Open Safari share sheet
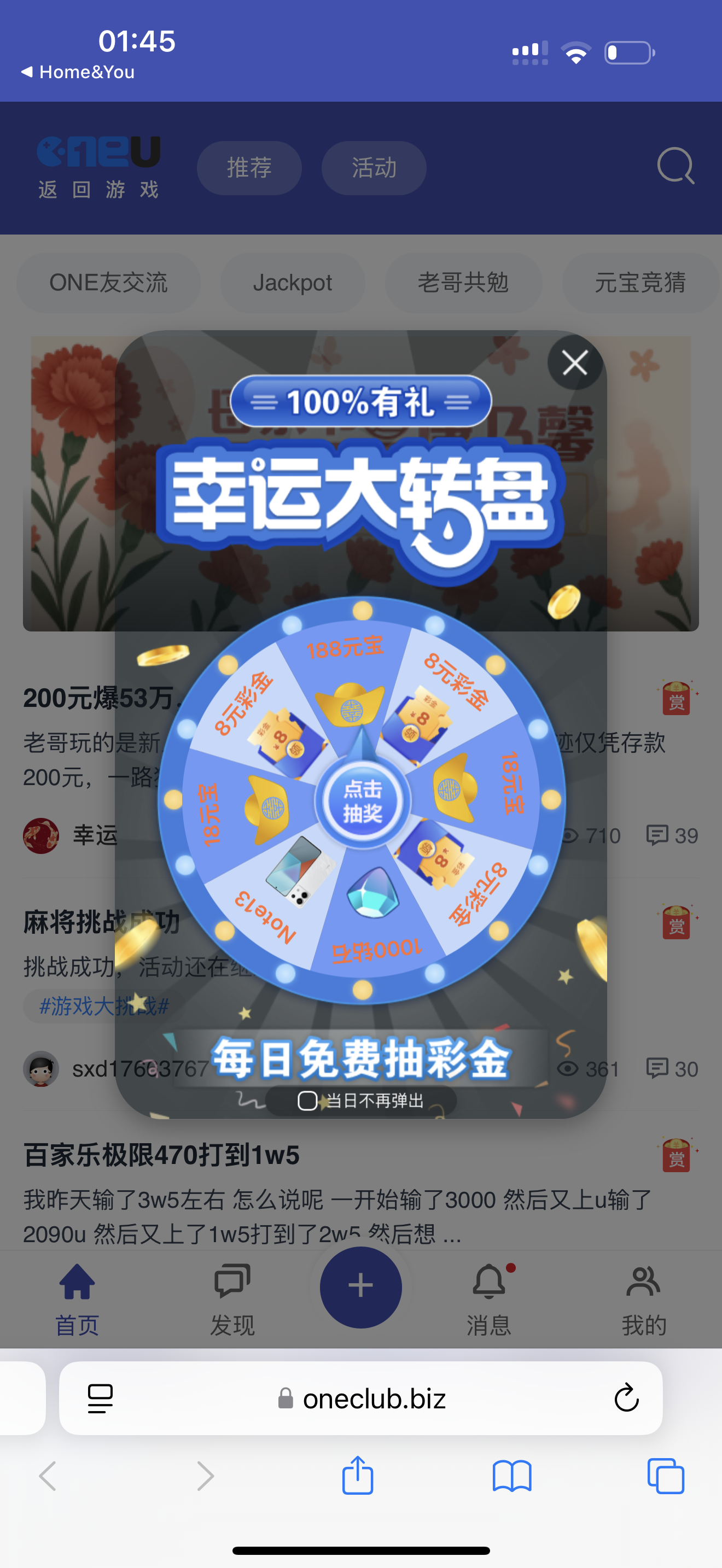 [x=357, y=1476]
